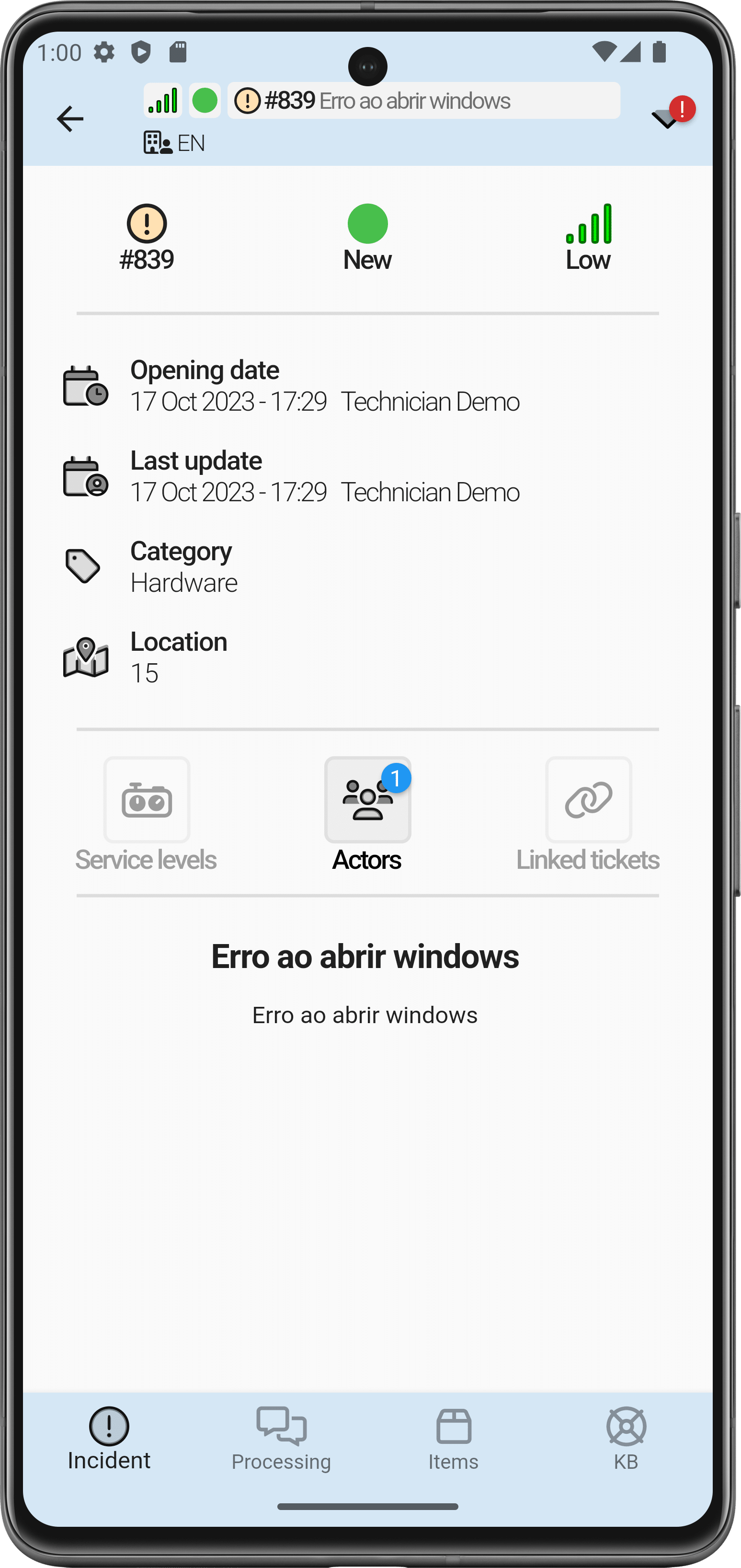The width and height of the screenshot is (741, 1568).
Task: Expand the header dropdown with the red alert
Action: (x=672, y=115)
